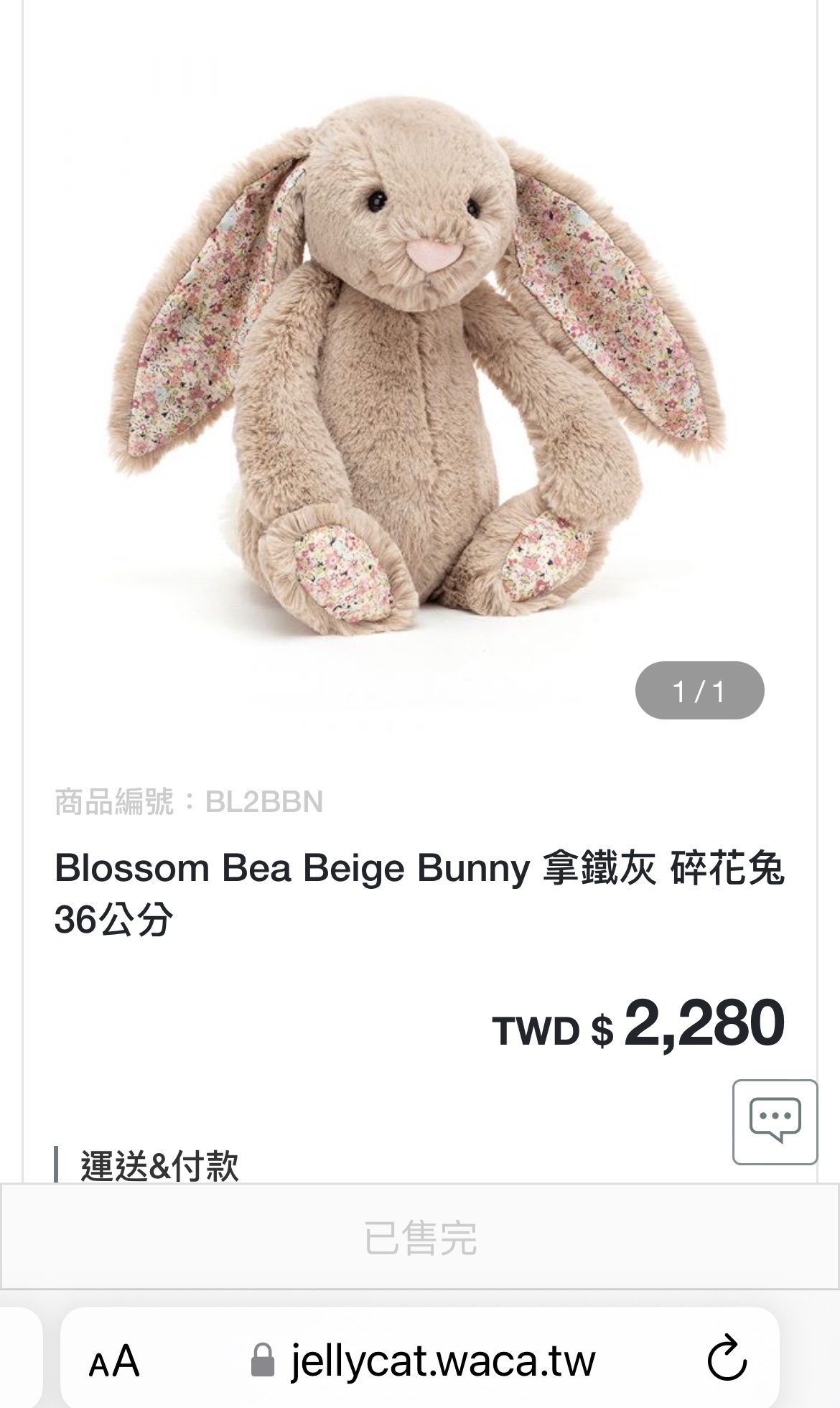Tap the sold-out 已售完 button
Screen dimensions: 840x1408
coord(420,1238)
